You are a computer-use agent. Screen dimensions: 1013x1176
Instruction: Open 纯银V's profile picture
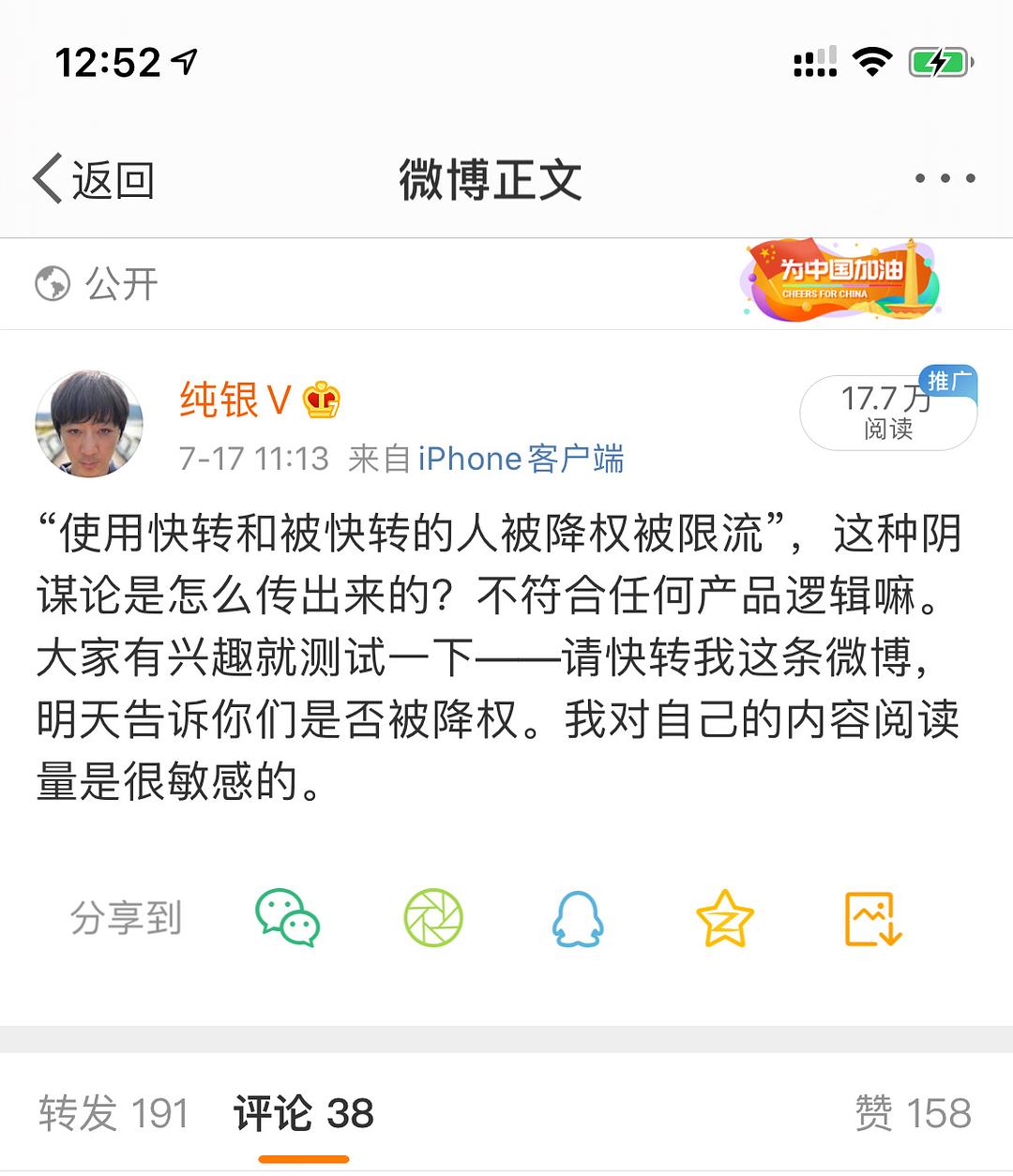point(89,424)
